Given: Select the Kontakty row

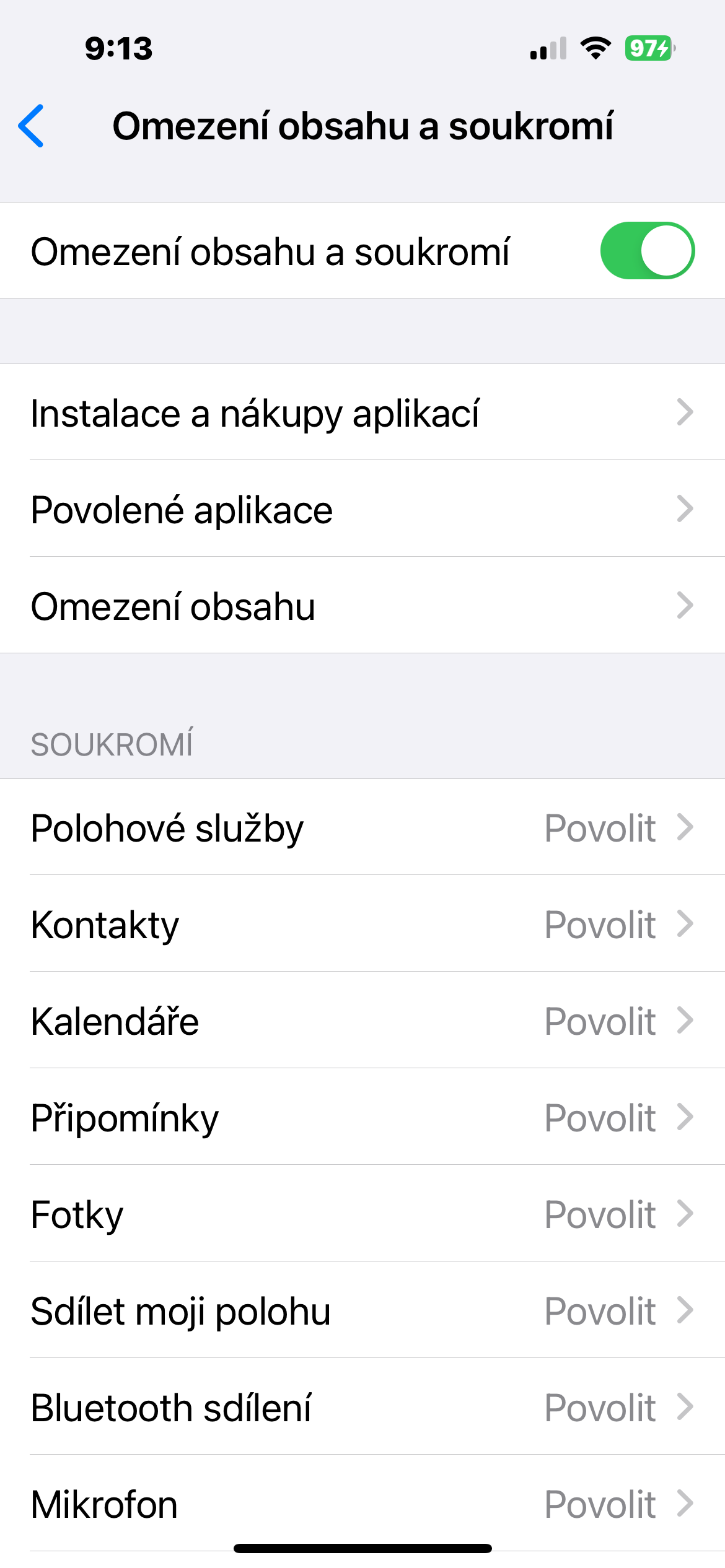Looking at the screenshot, I should coord(362,924).
